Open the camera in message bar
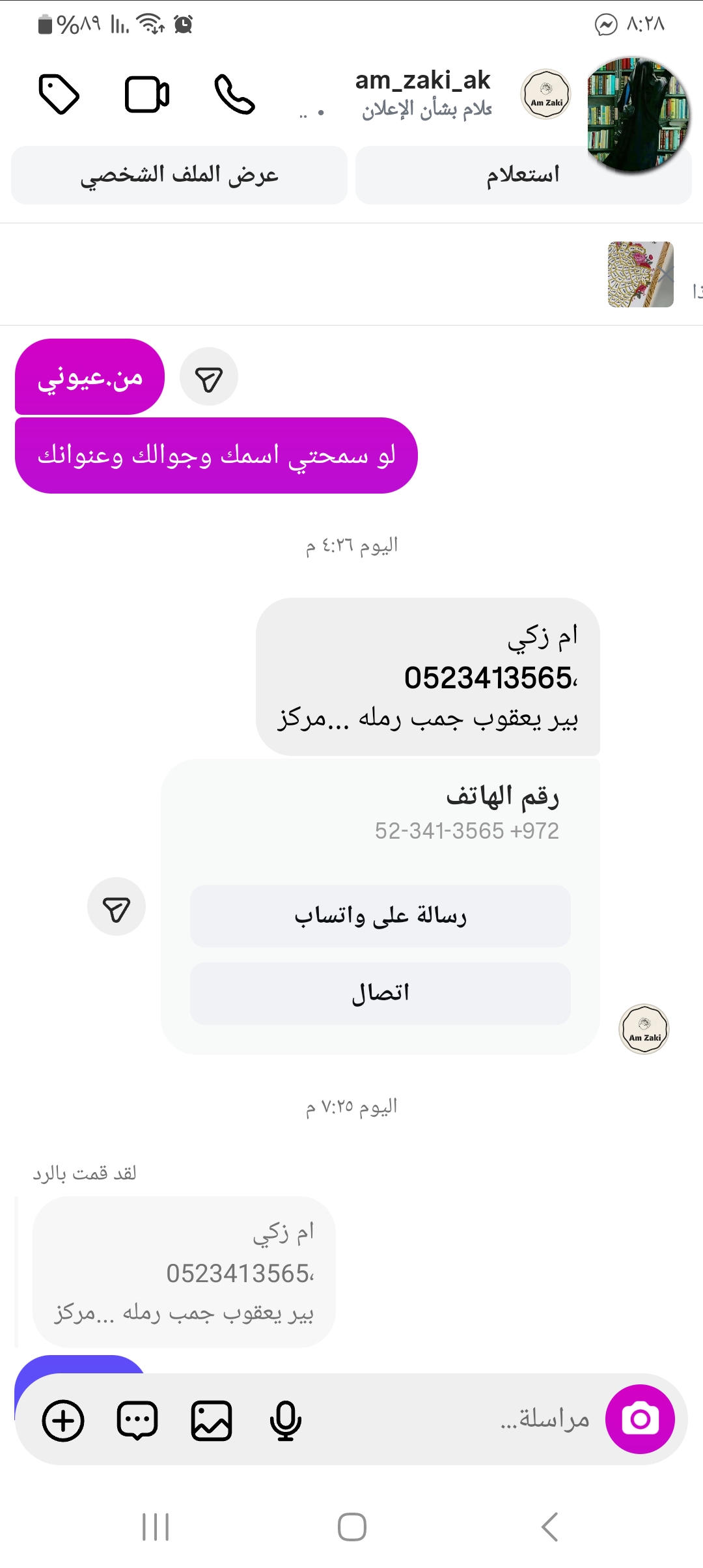703x1568 pixels. point(640,1419)
